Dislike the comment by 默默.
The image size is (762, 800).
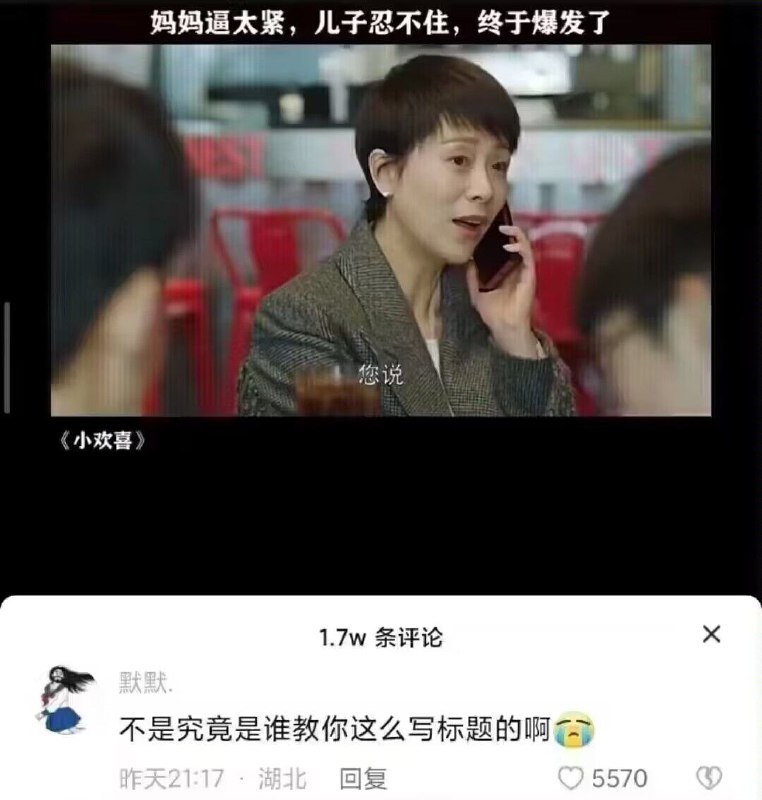click(709, 779)
